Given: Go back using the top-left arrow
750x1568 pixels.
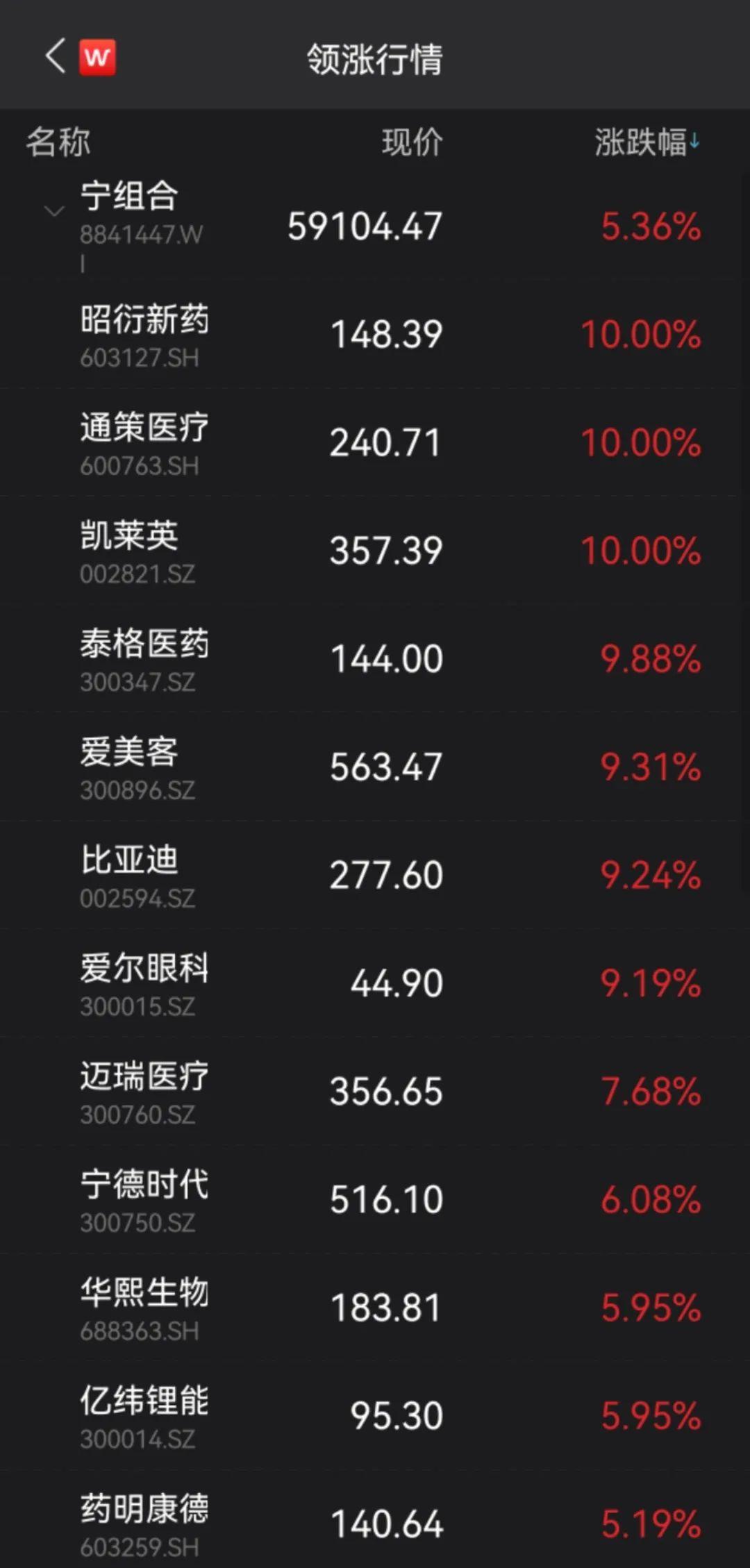Looking at the screenshot, I should pos(56,56).
